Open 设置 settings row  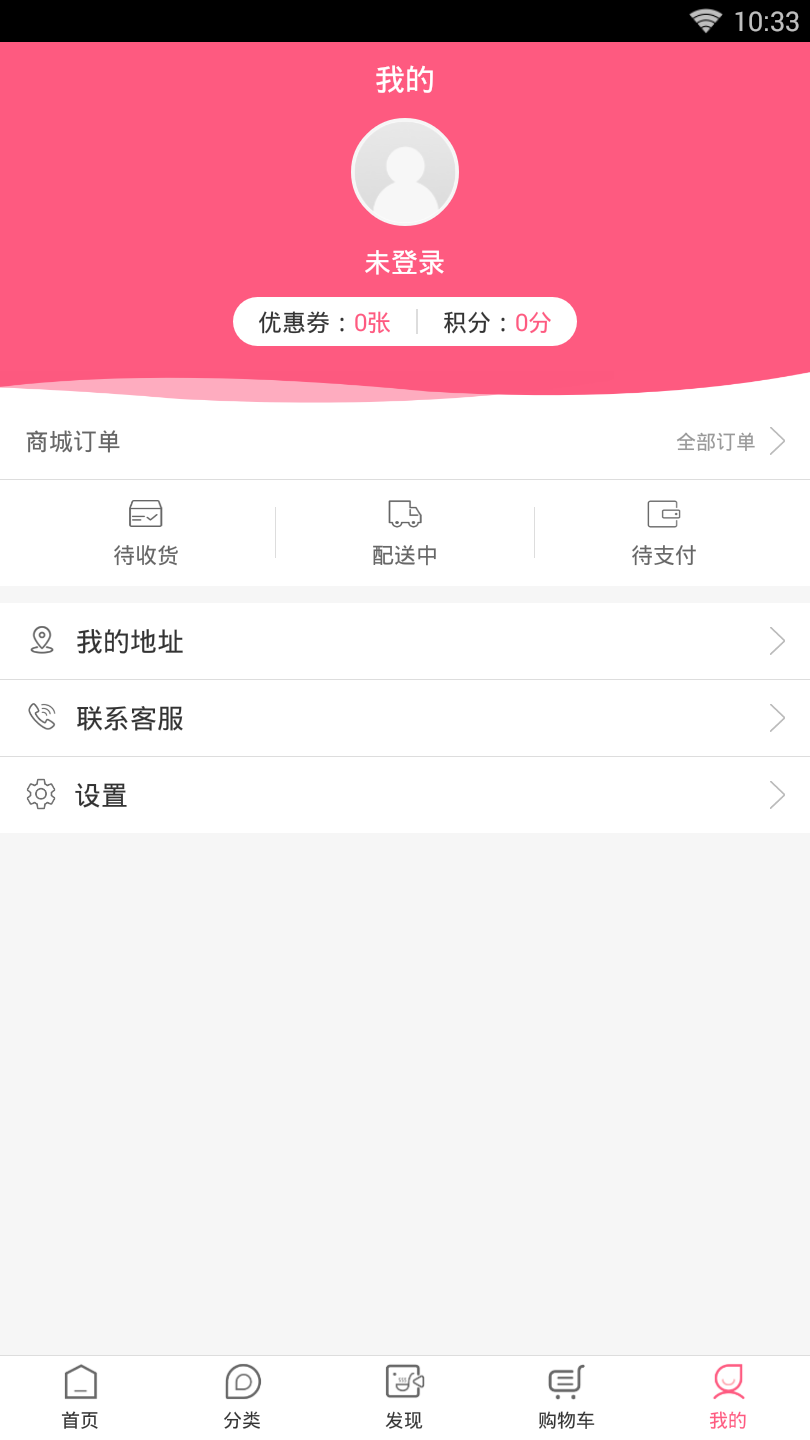click(405, 795)
